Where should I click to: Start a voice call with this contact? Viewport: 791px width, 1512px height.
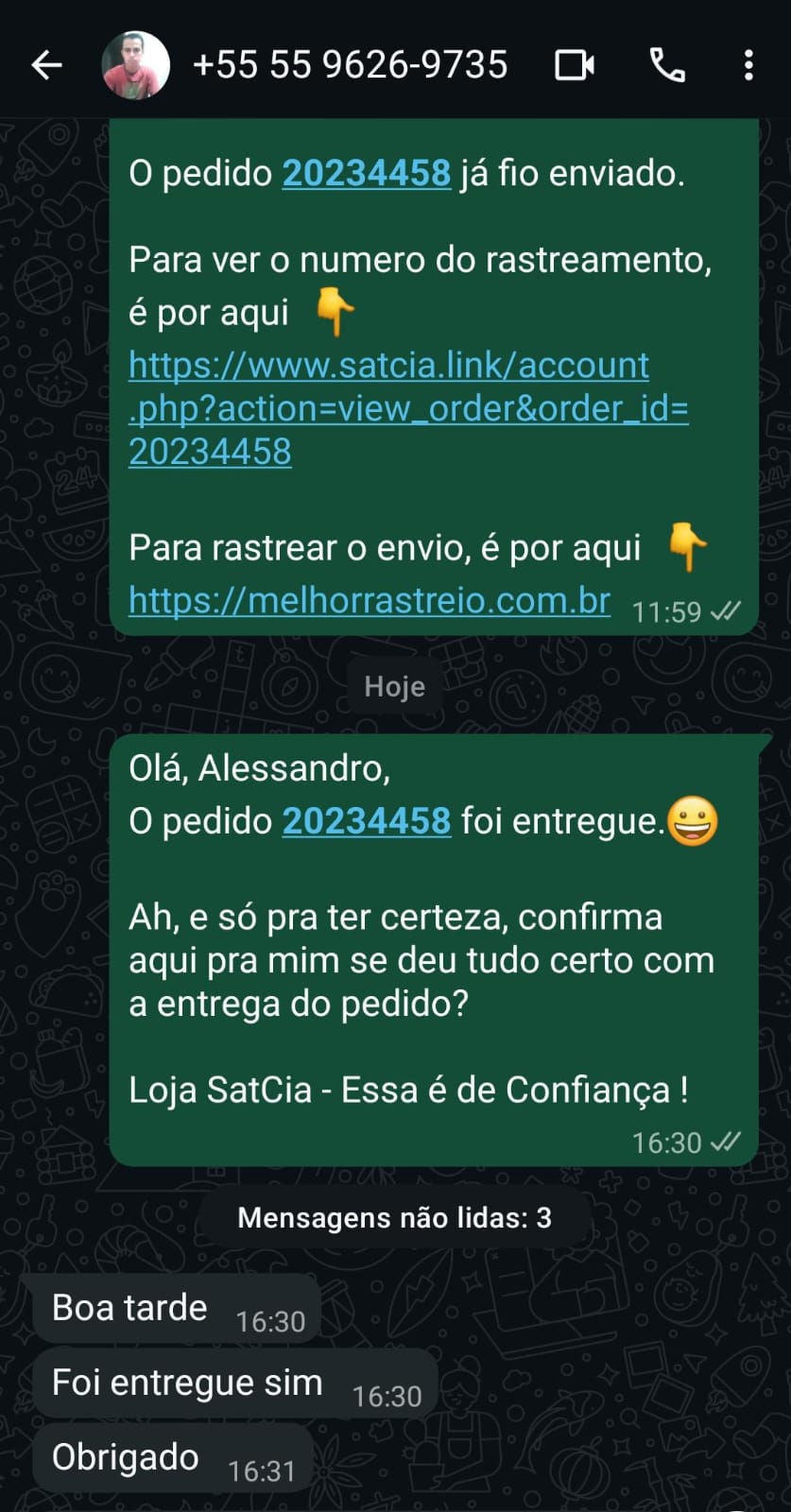pos(667,65)
